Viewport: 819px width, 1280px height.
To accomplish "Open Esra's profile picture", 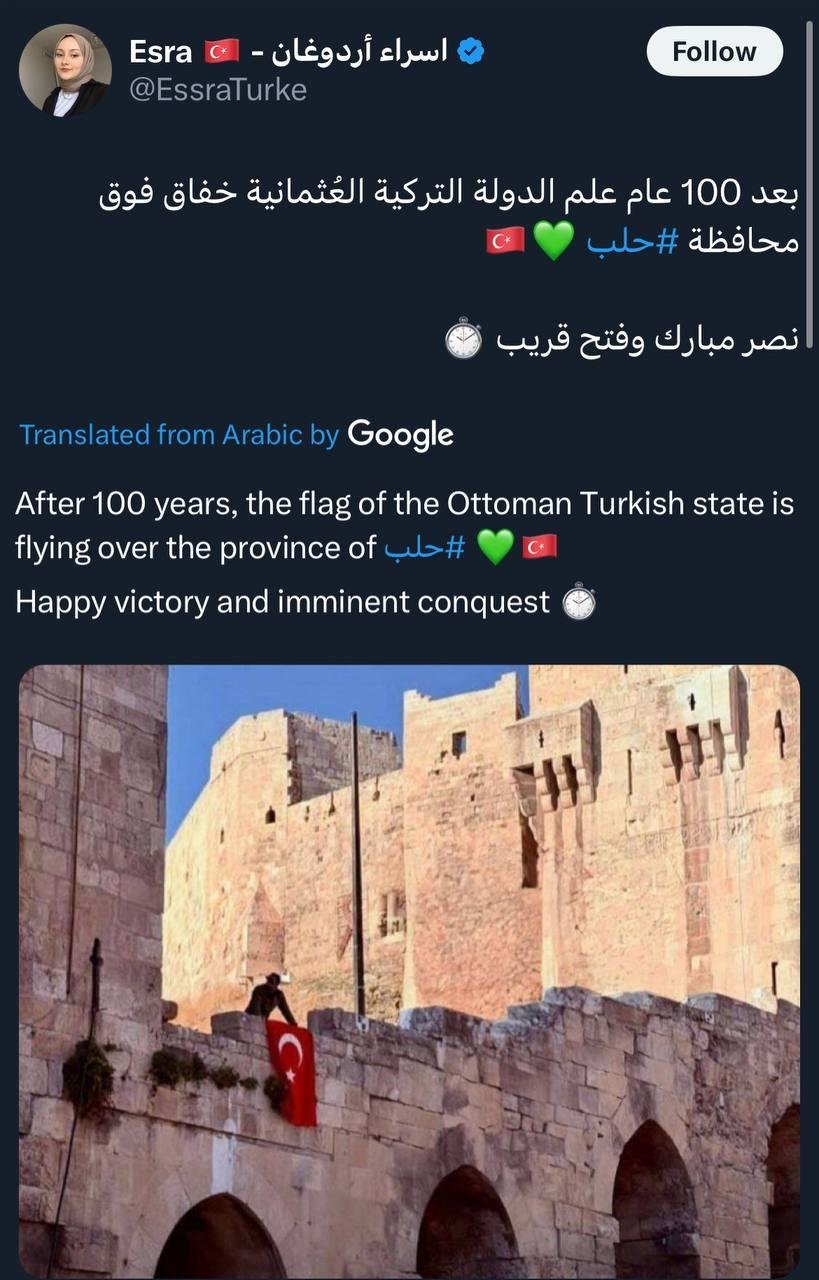I will 65,70.
